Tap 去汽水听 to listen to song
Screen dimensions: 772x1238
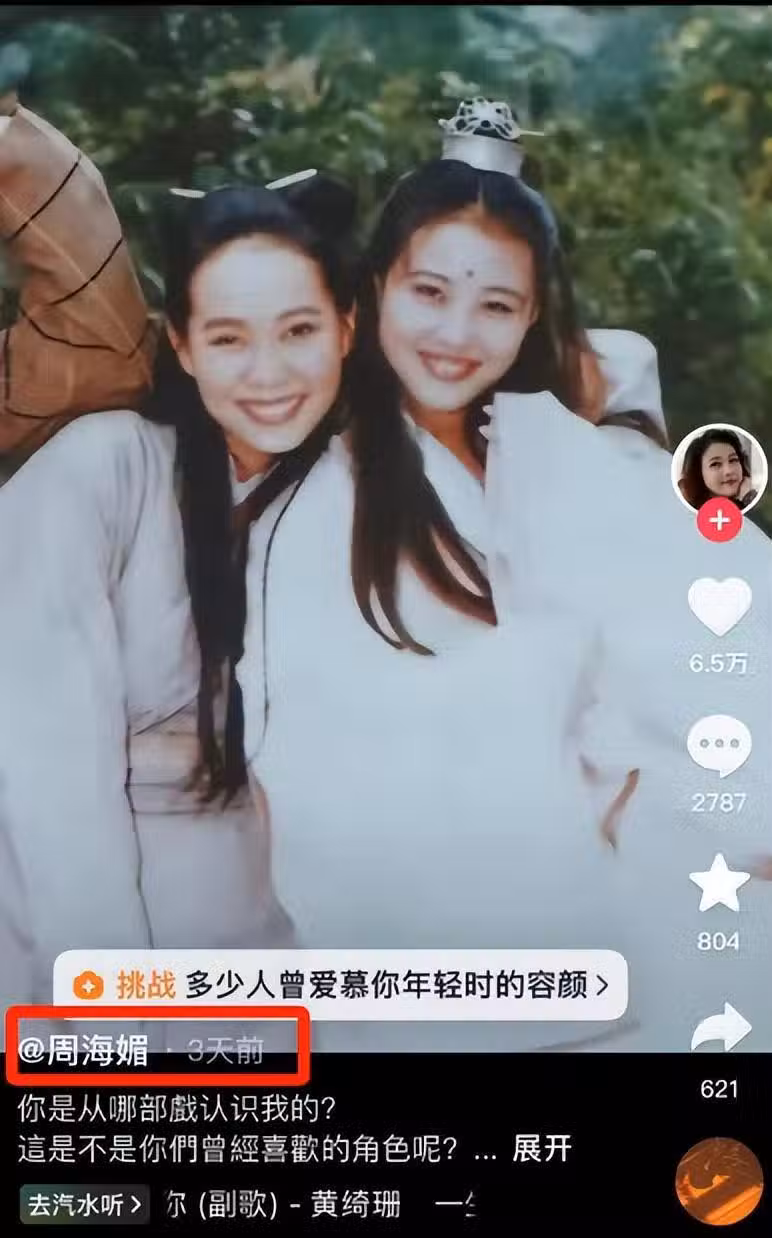pyautogui.click(x=84, y=1204)
